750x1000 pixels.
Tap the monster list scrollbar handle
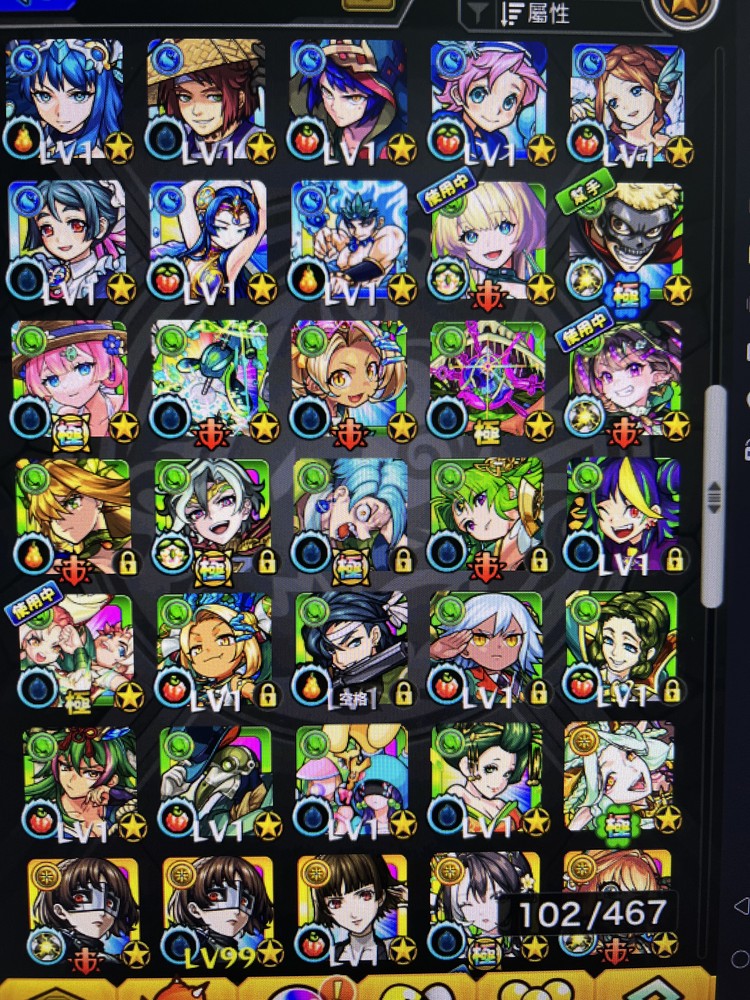(x=715, y=495)
